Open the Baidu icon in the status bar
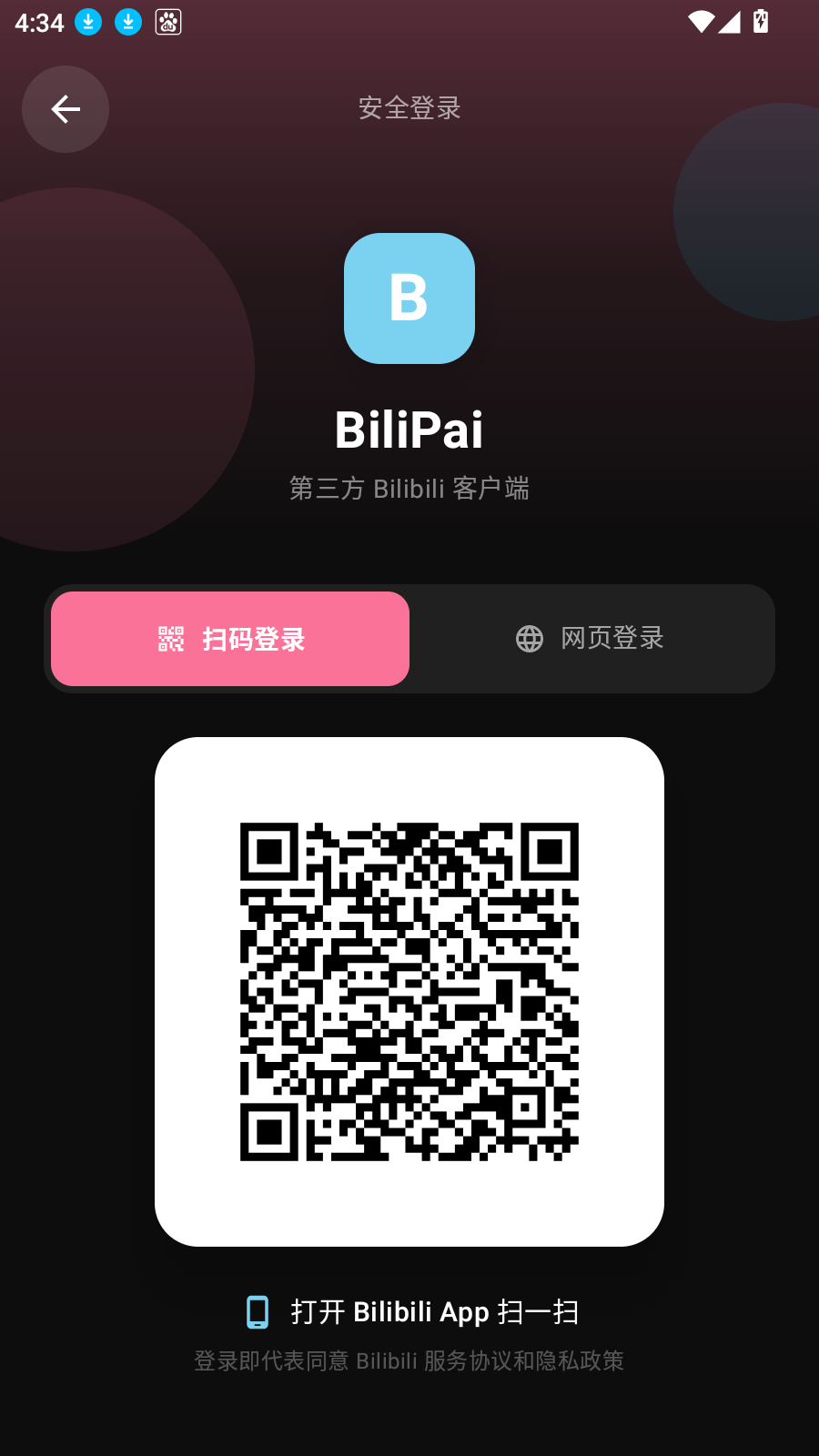 pyautogui.click(x=167, y=22)
